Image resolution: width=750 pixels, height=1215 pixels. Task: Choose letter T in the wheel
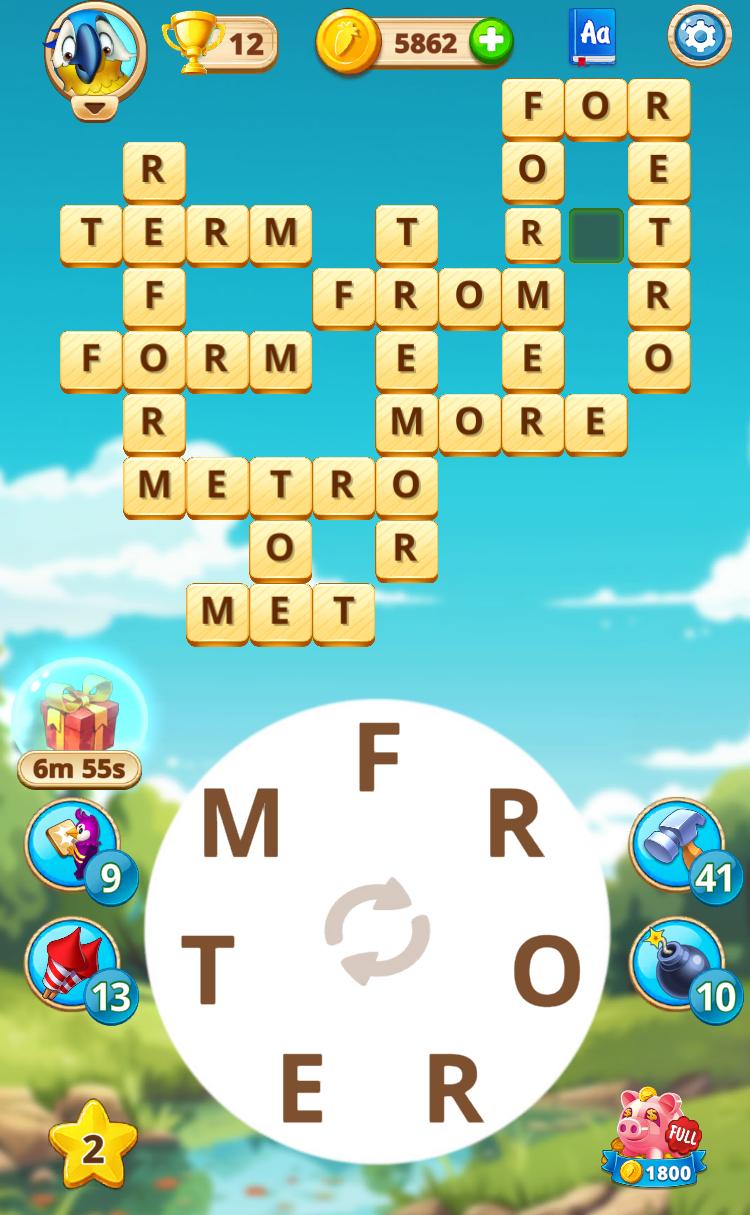pos(207,970)
